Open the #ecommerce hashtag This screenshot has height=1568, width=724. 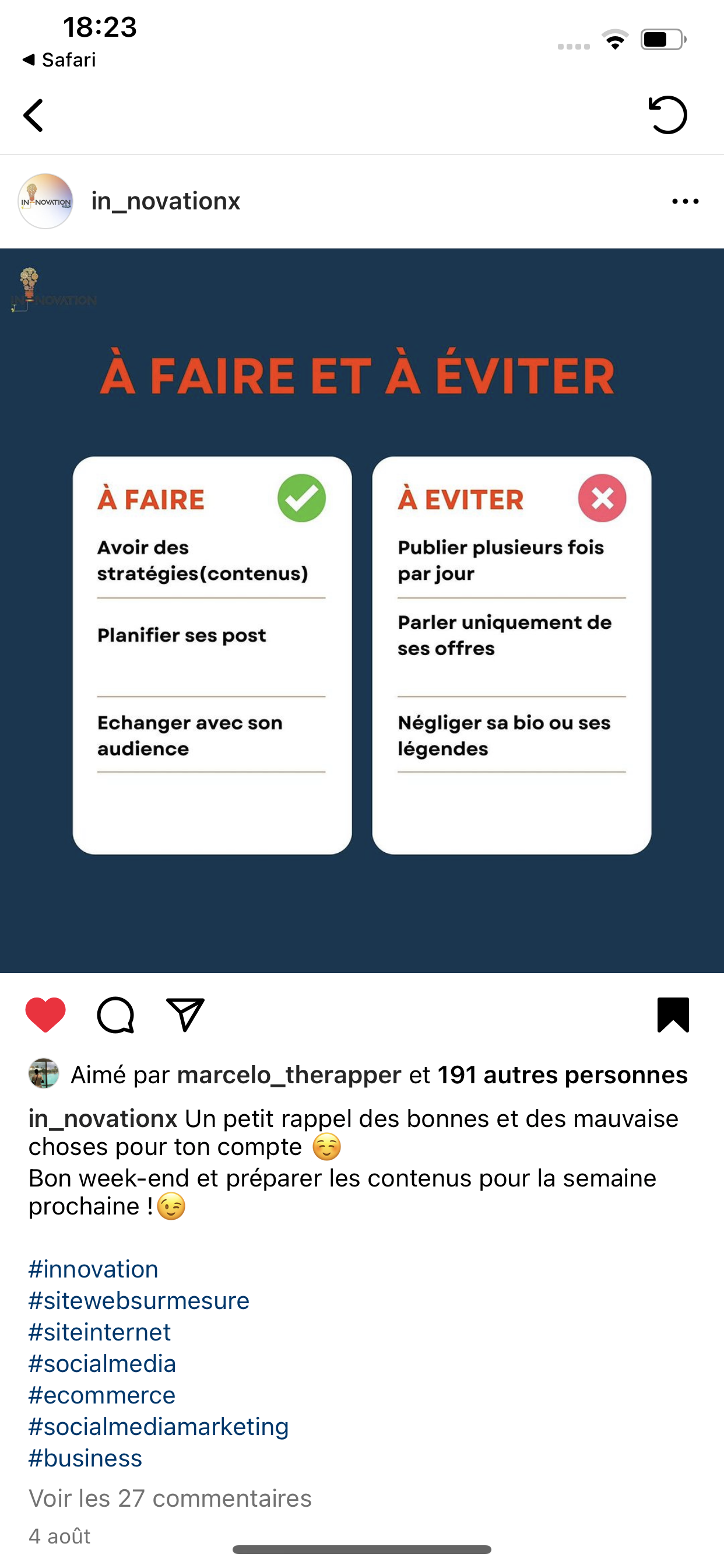[102, 1396]
